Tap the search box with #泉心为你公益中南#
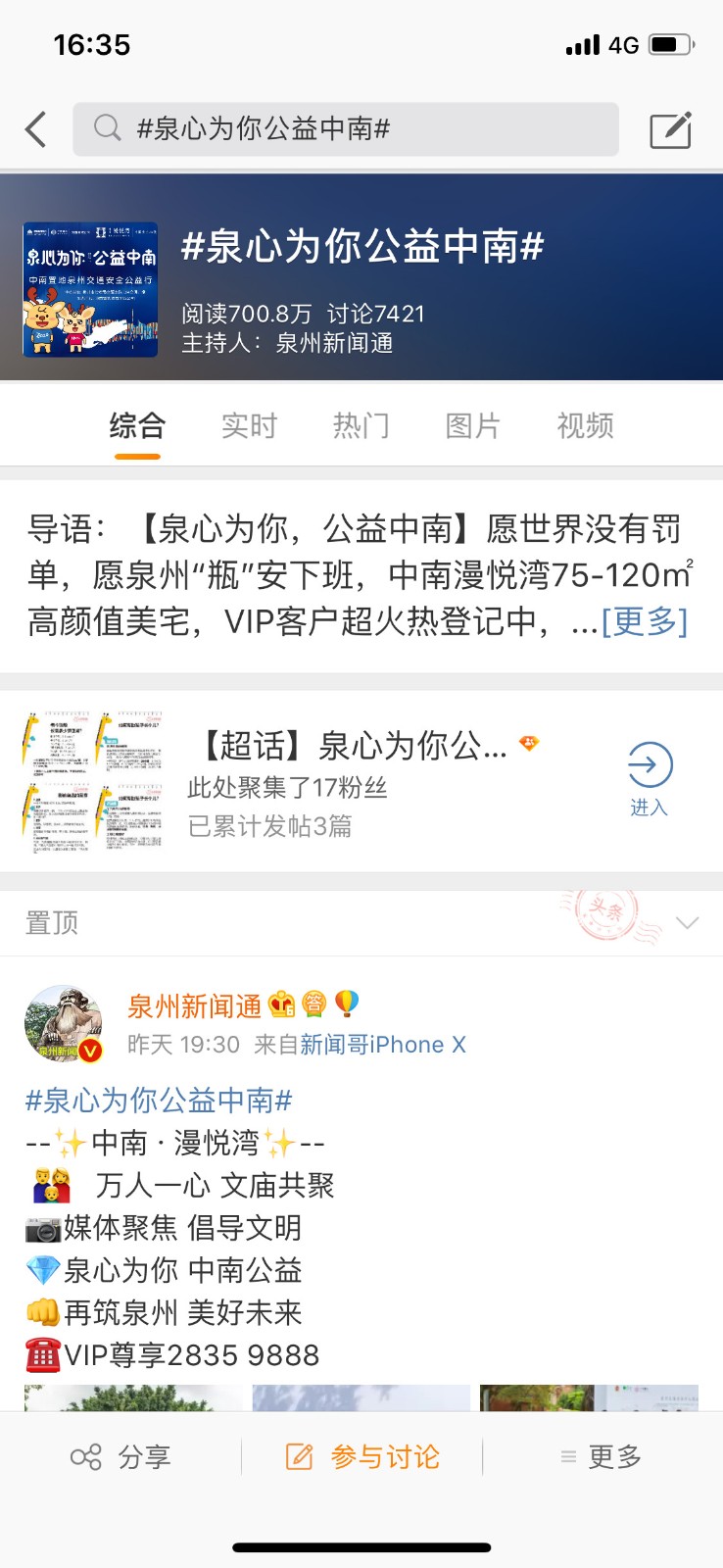 (345, 129)
